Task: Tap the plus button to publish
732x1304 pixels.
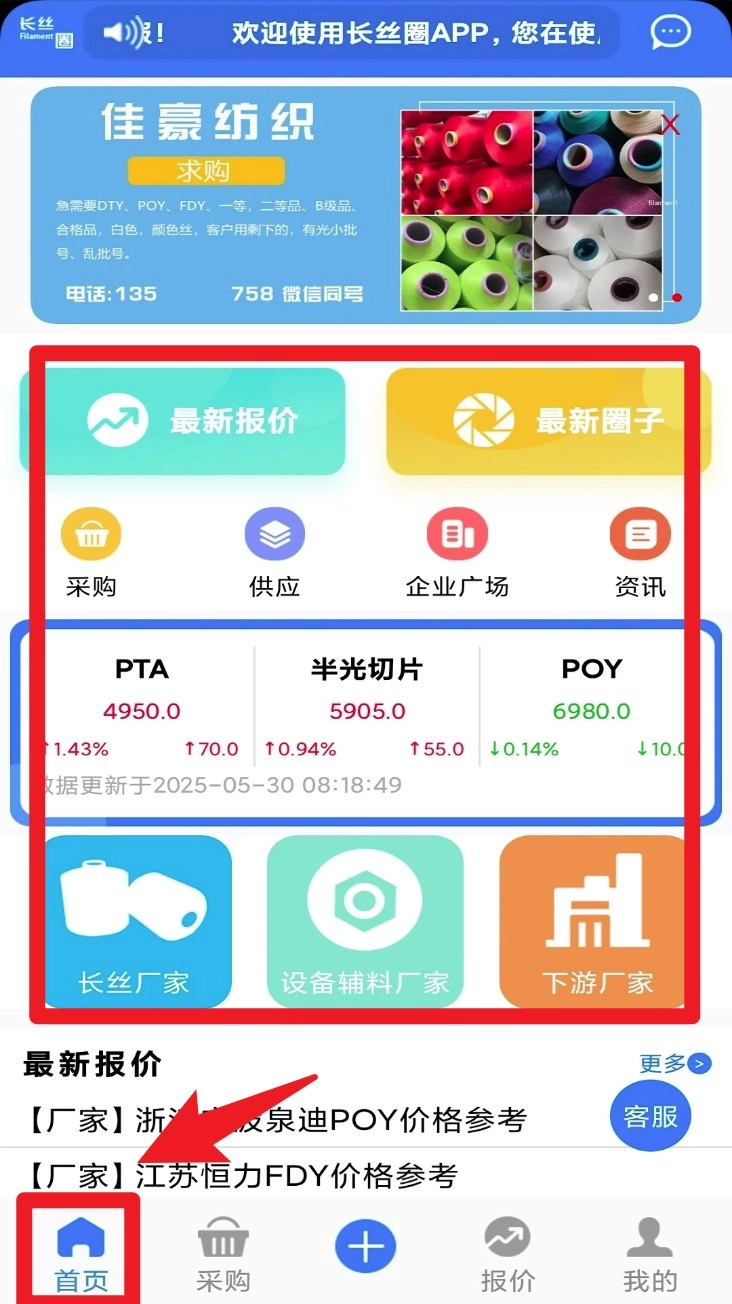Action: [x=366, y=1248]
